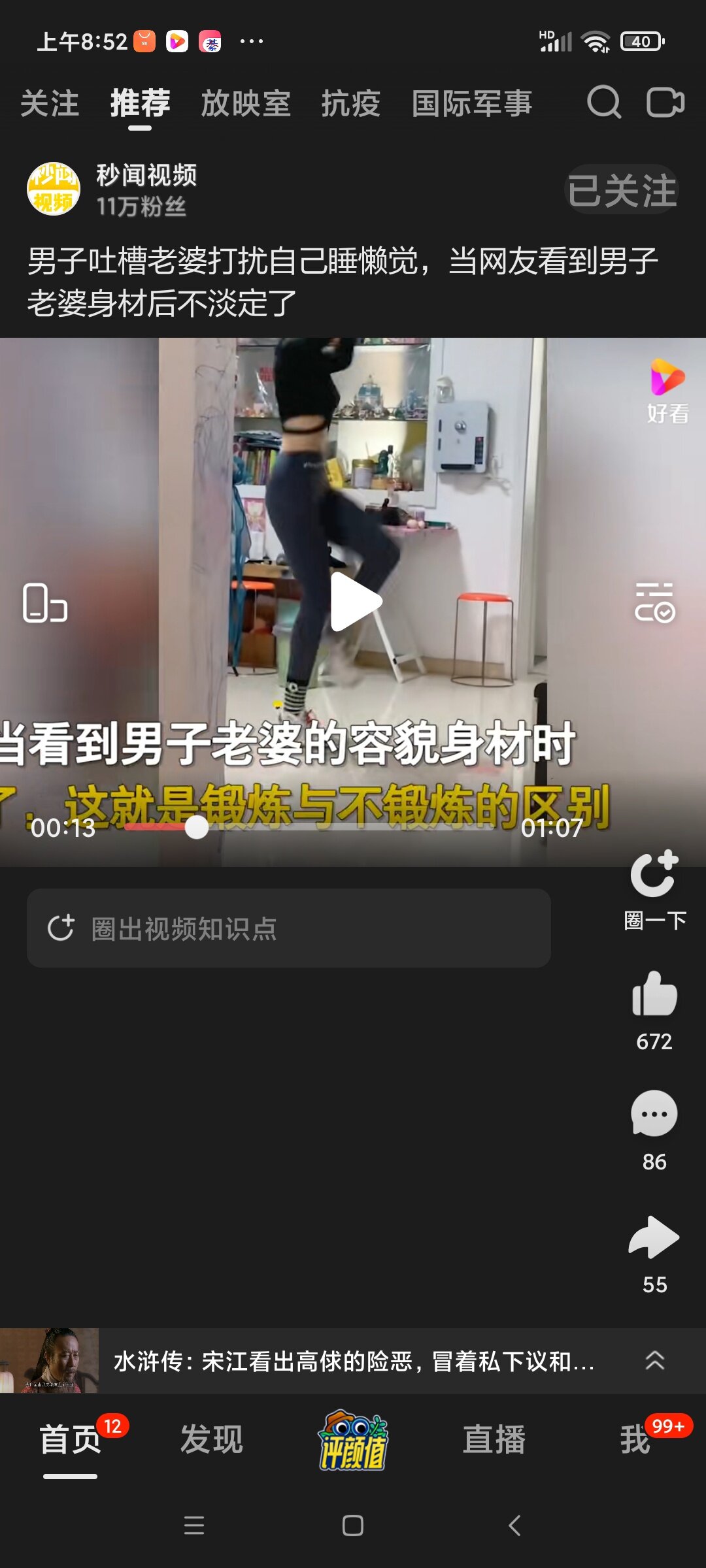Switch to the 直播 tab
Screen dimensions: 706x1568
click(494, 1440)
